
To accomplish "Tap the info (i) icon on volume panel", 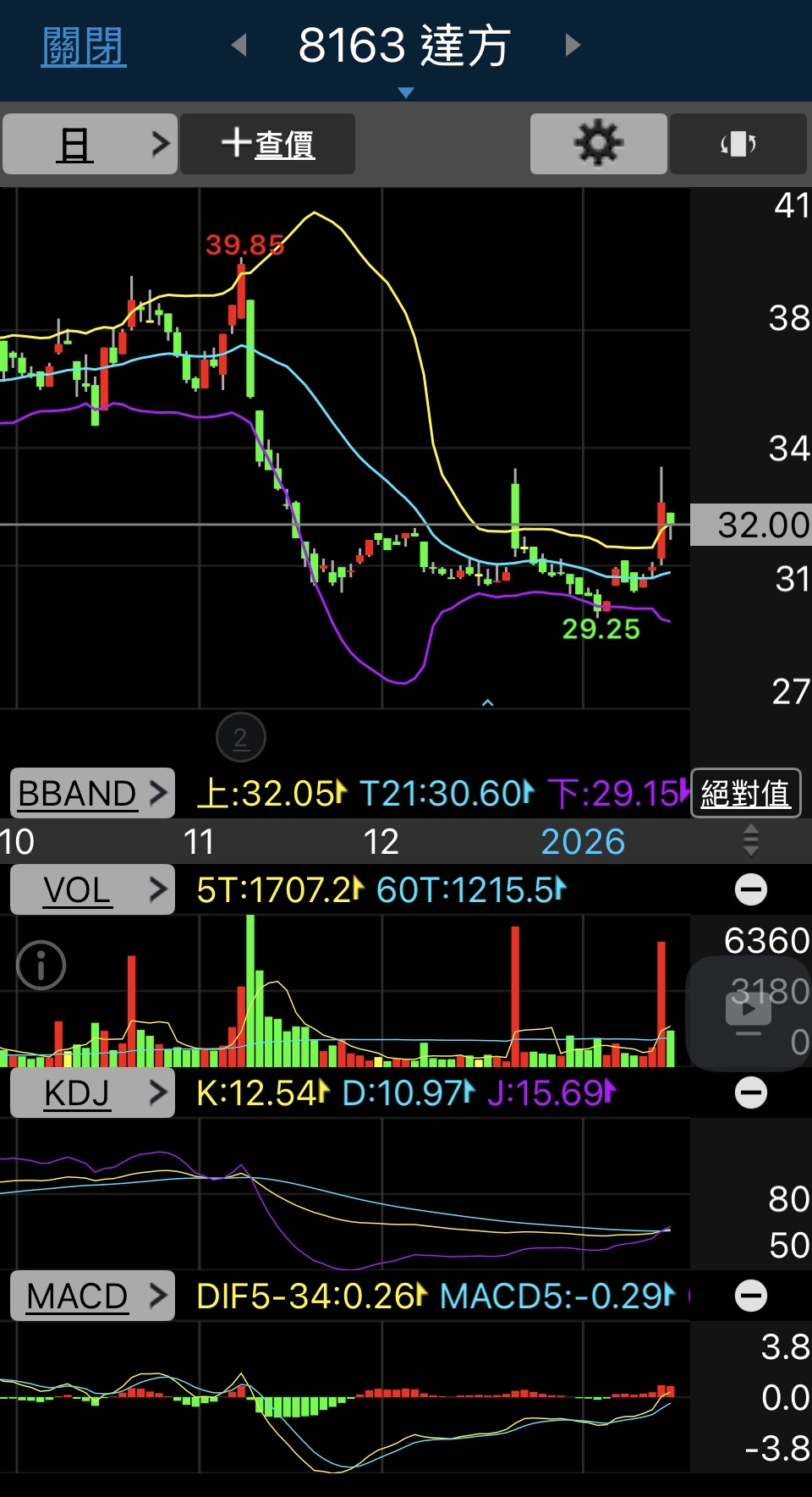I will pos(41,965).
